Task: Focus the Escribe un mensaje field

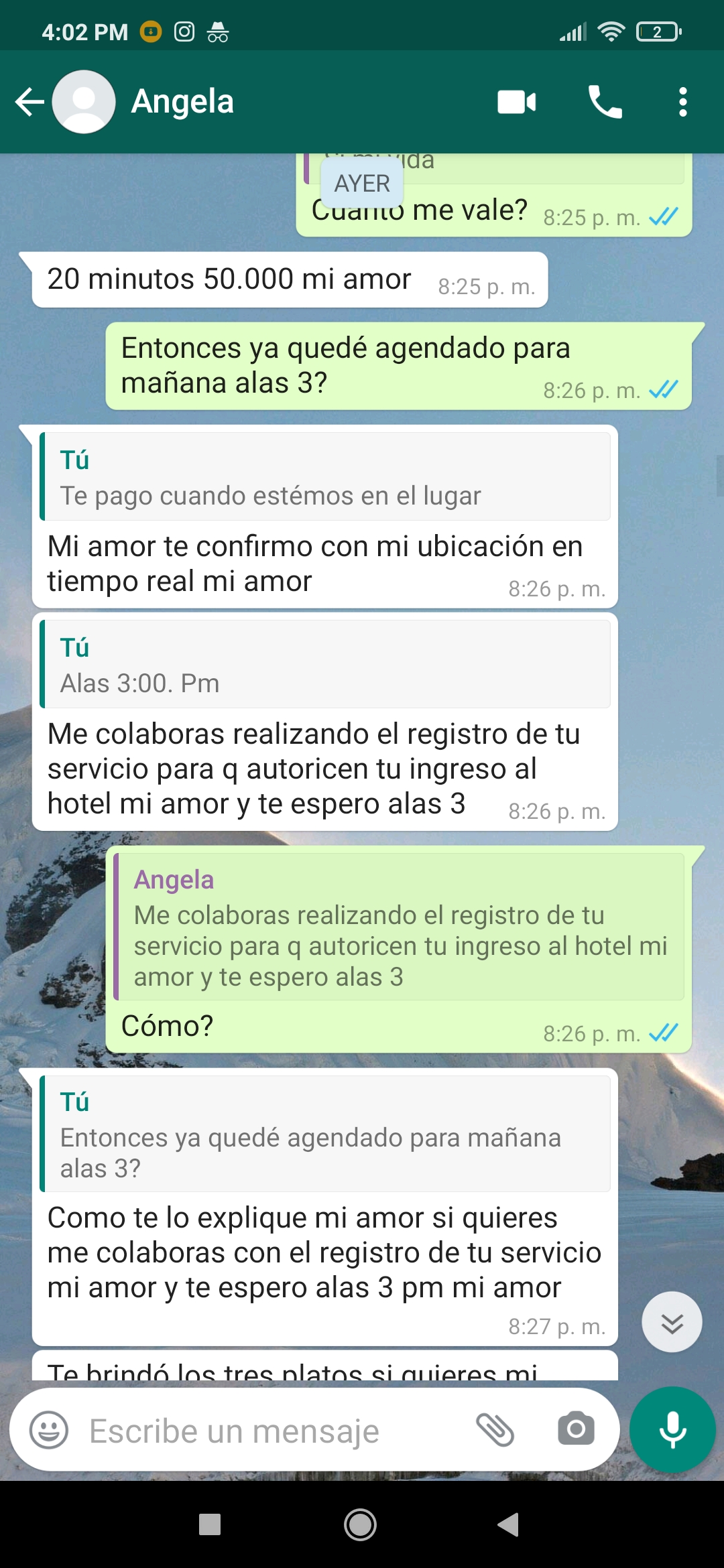Action: point(268,1430)
